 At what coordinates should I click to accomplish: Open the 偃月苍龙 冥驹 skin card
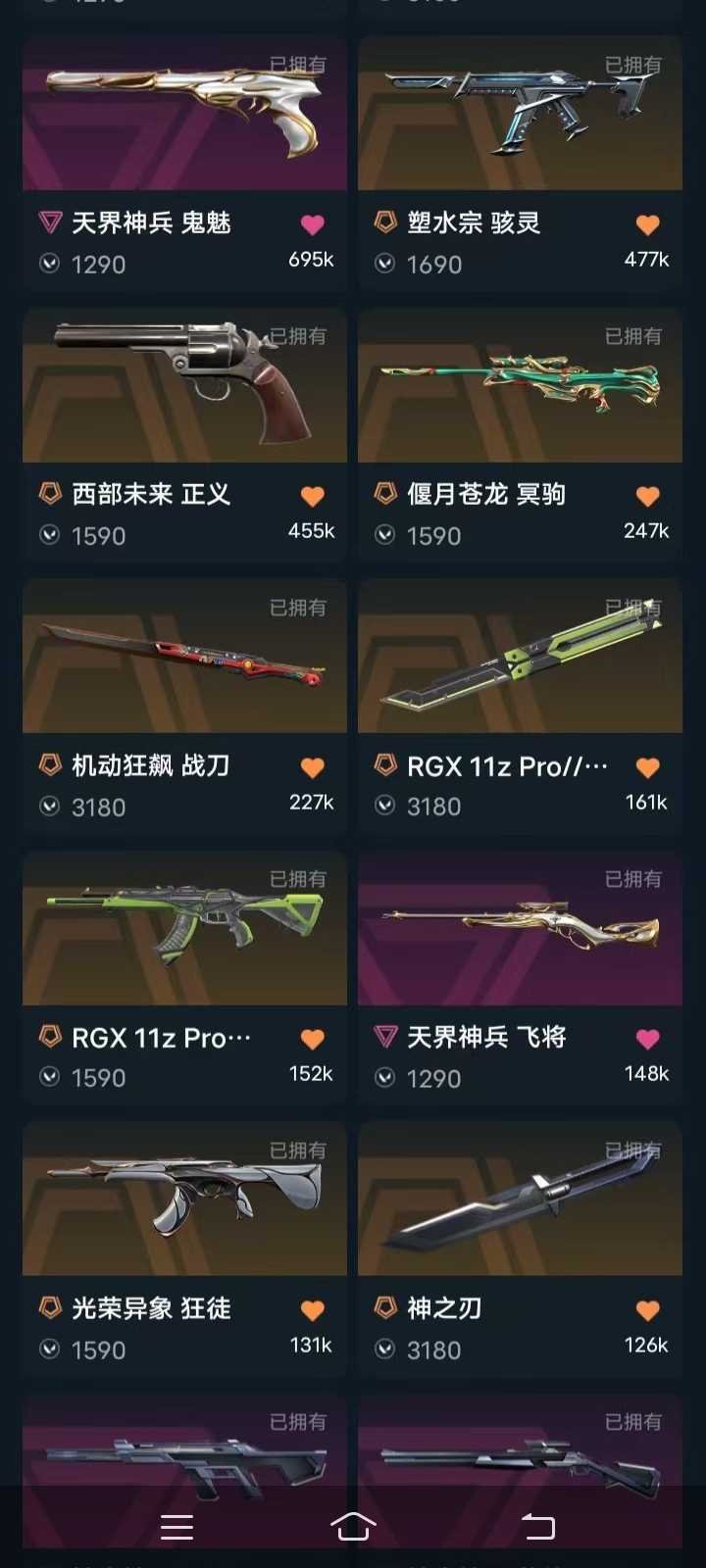point(520,435)
